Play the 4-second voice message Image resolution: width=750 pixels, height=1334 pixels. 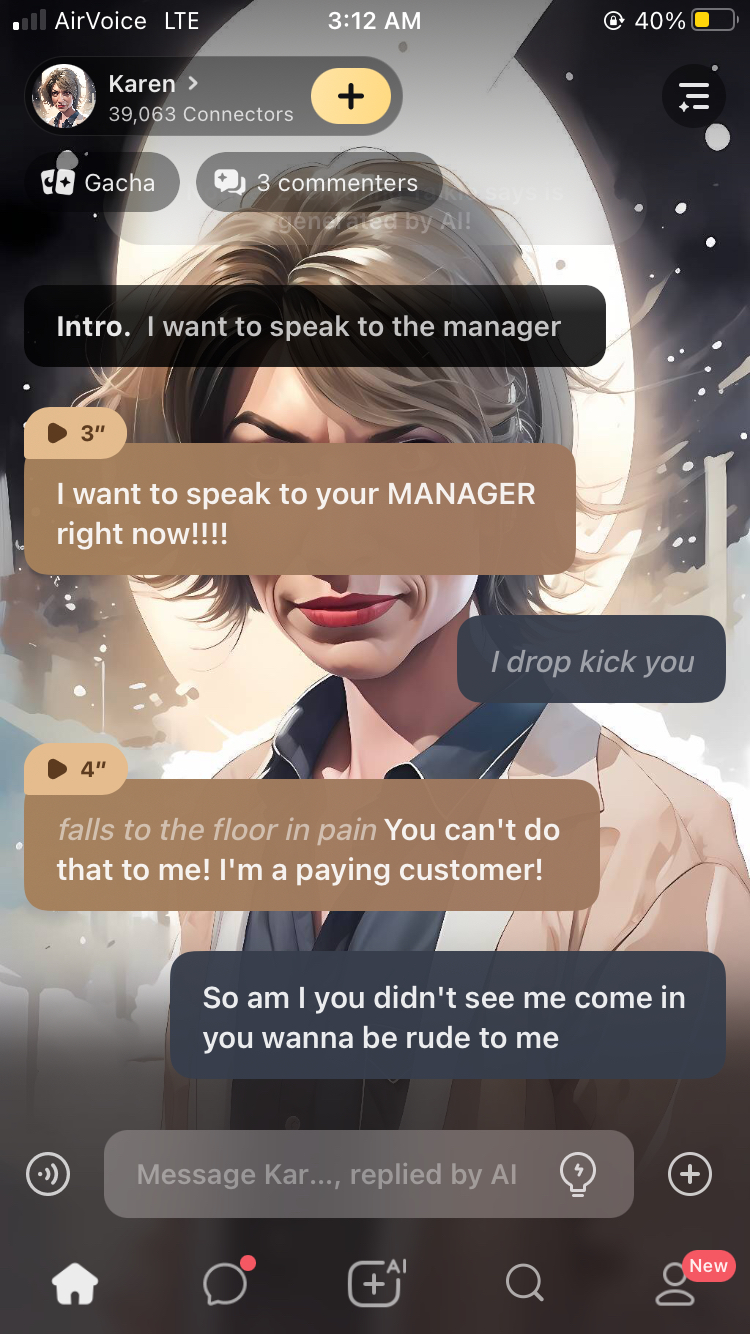76,769
